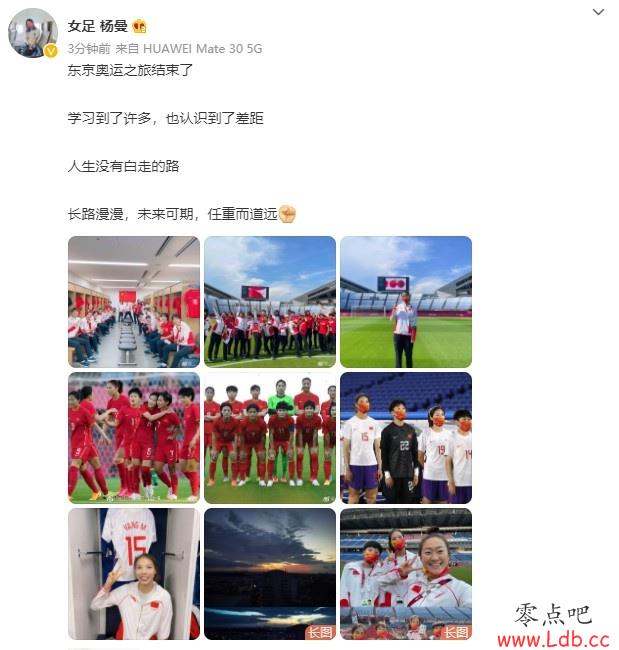Open the number 15 jersey selfie photo

coord(134,573)
